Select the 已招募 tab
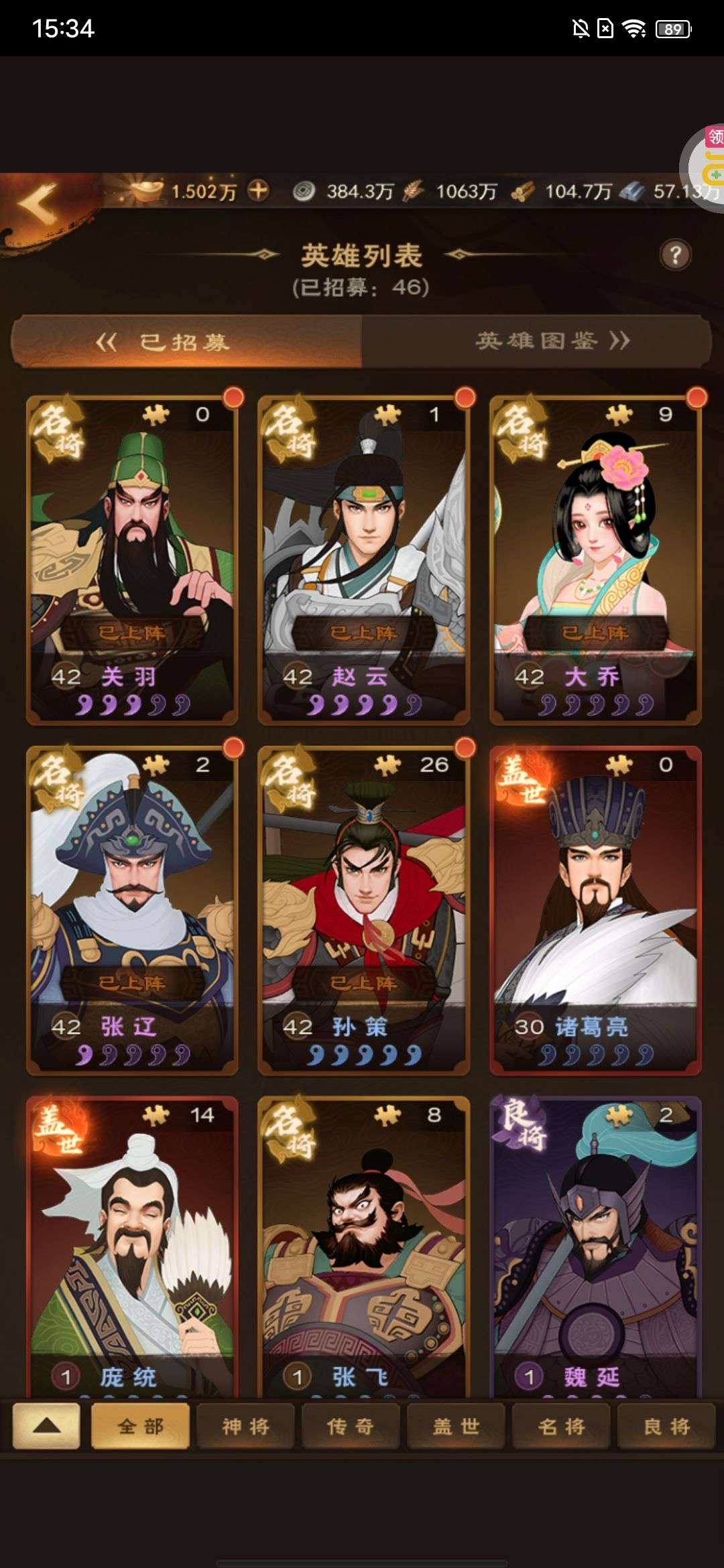Viewport: 724px width, 1568px height. (186, 342)
